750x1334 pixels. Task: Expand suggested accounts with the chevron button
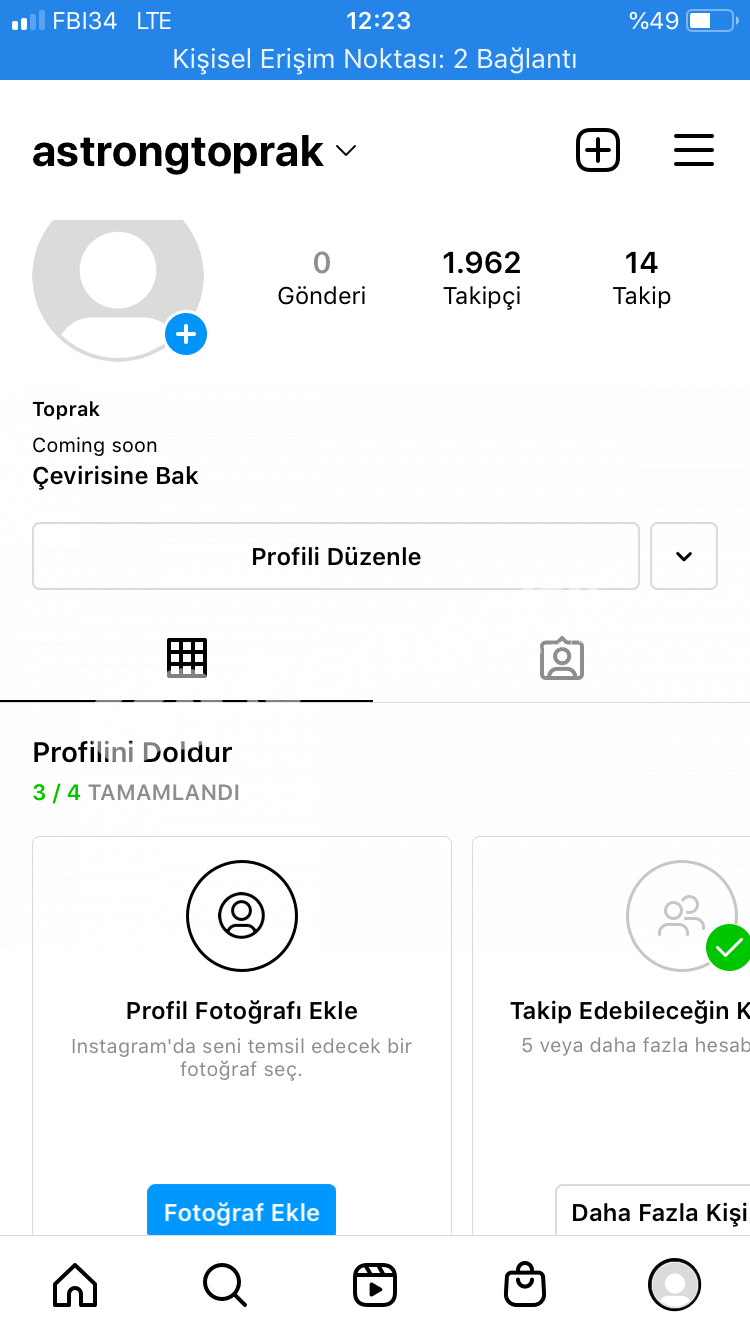pos(684,556)
